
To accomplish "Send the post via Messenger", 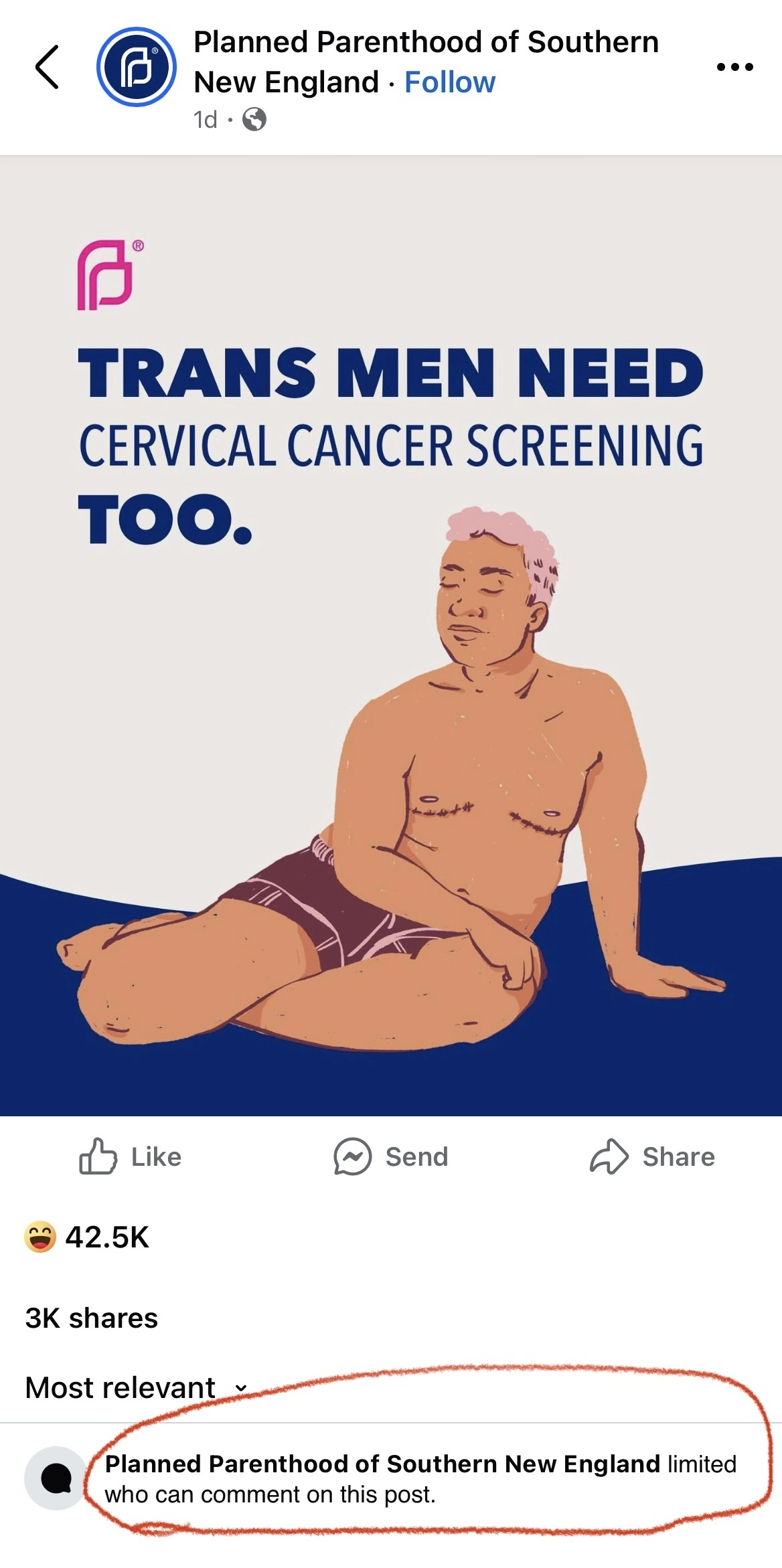I will pyautogui.click(x=391, y=1156).
